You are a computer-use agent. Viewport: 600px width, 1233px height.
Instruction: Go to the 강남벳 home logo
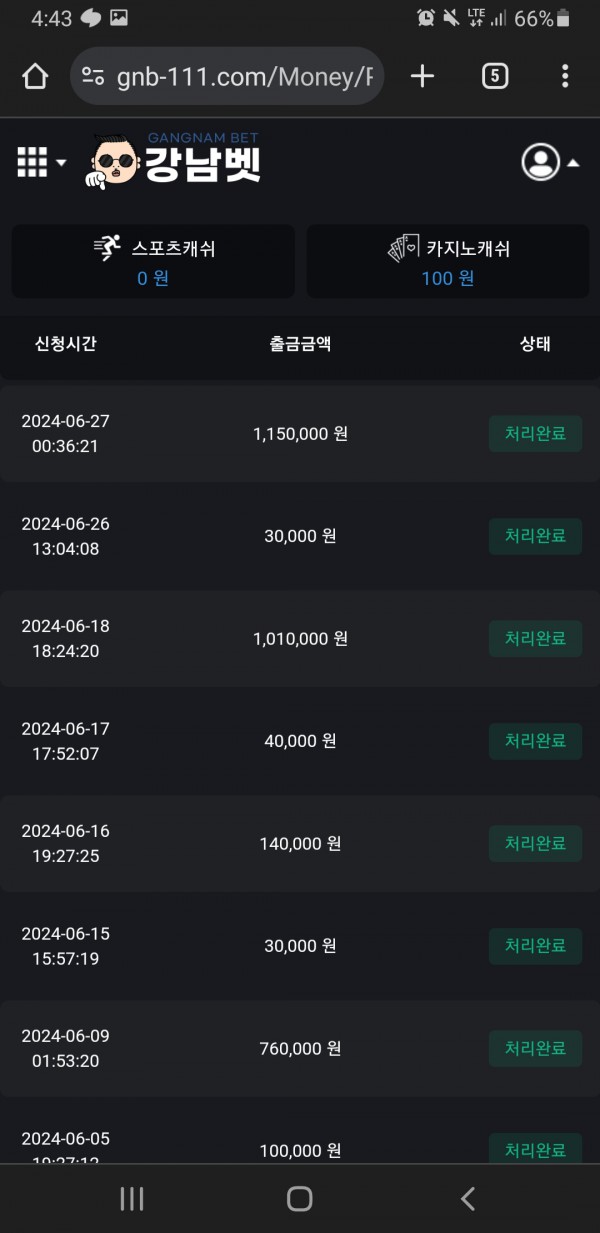175,161
